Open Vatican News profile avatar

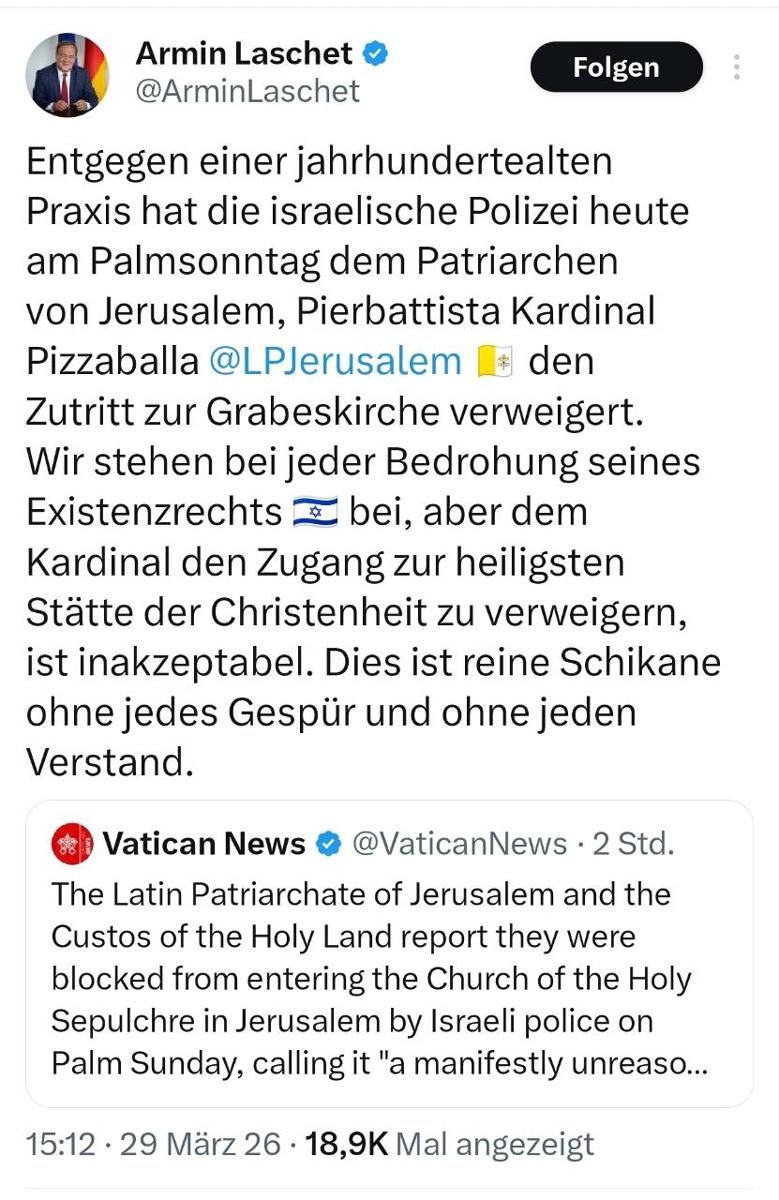70,843
